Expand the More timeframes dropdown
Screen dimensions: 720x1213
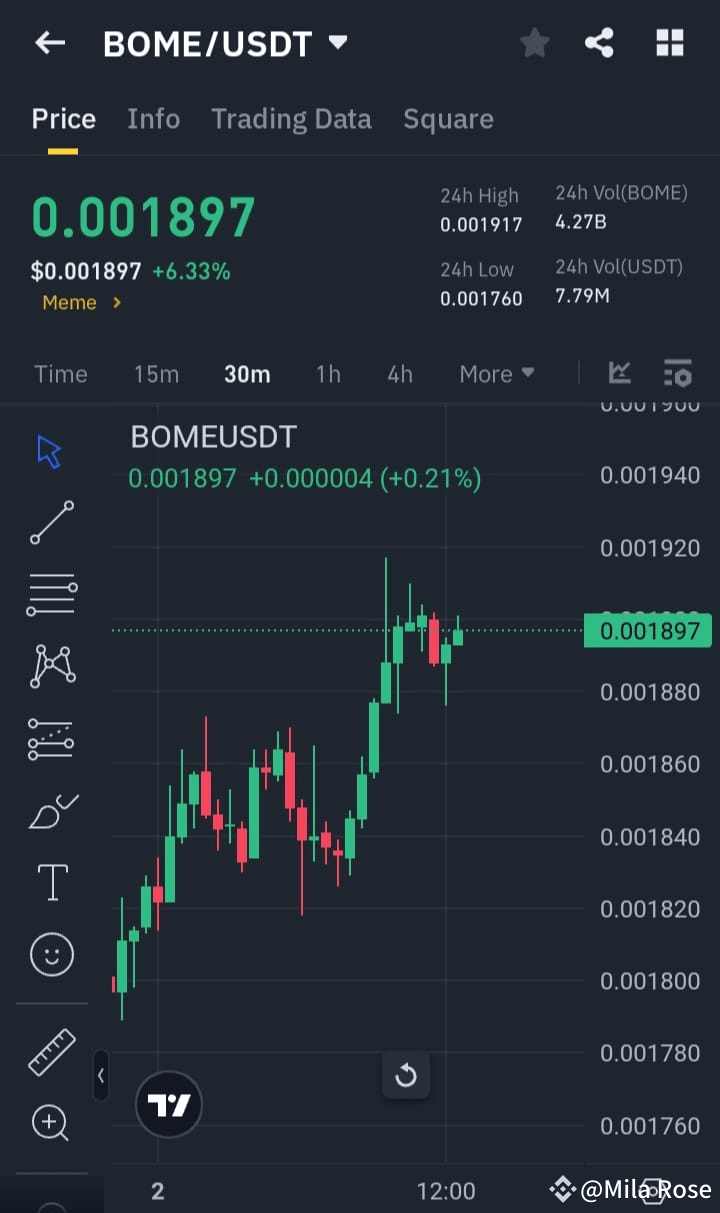click(496, 373)
